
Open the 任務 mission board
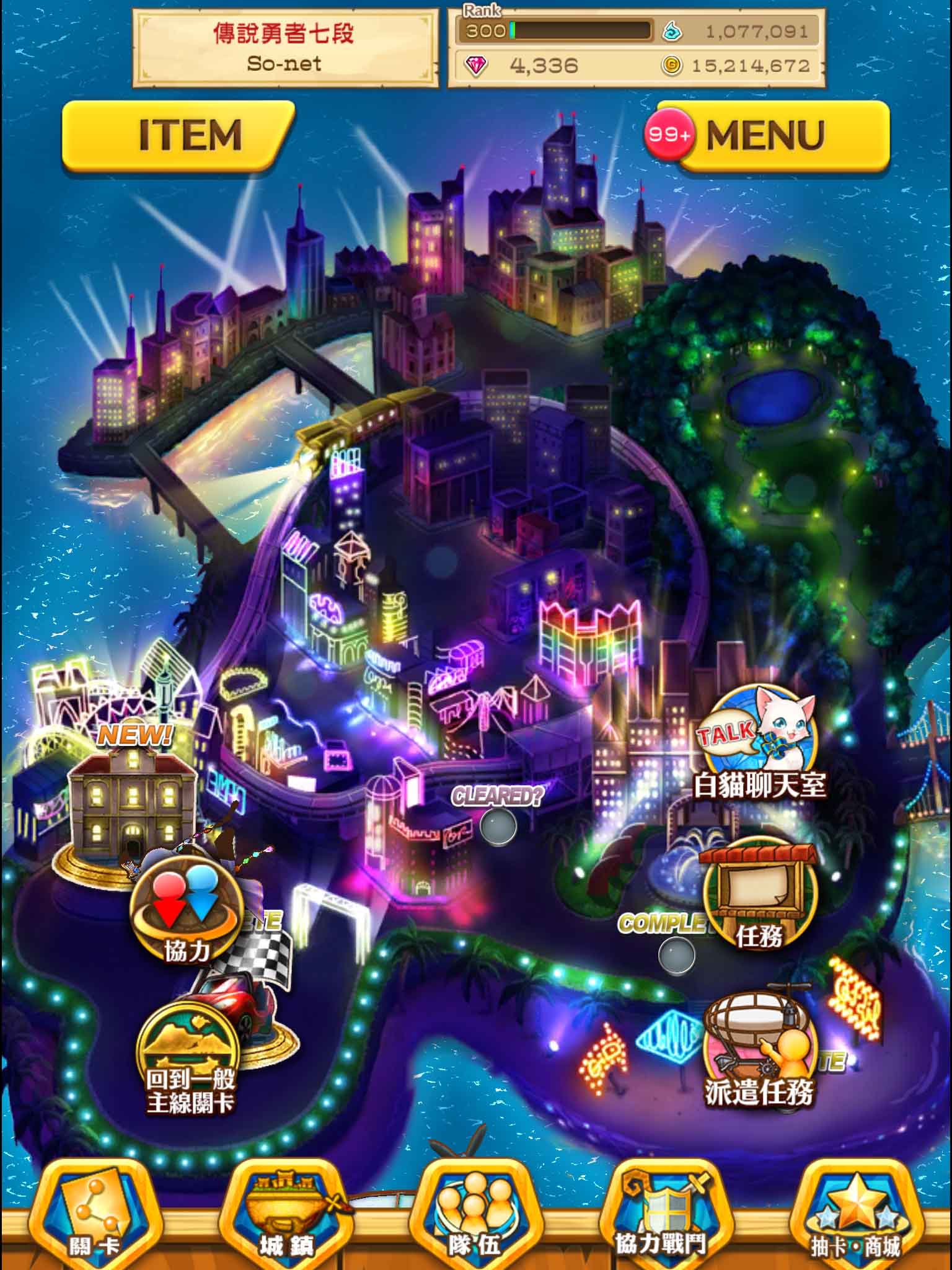[760, 893]
